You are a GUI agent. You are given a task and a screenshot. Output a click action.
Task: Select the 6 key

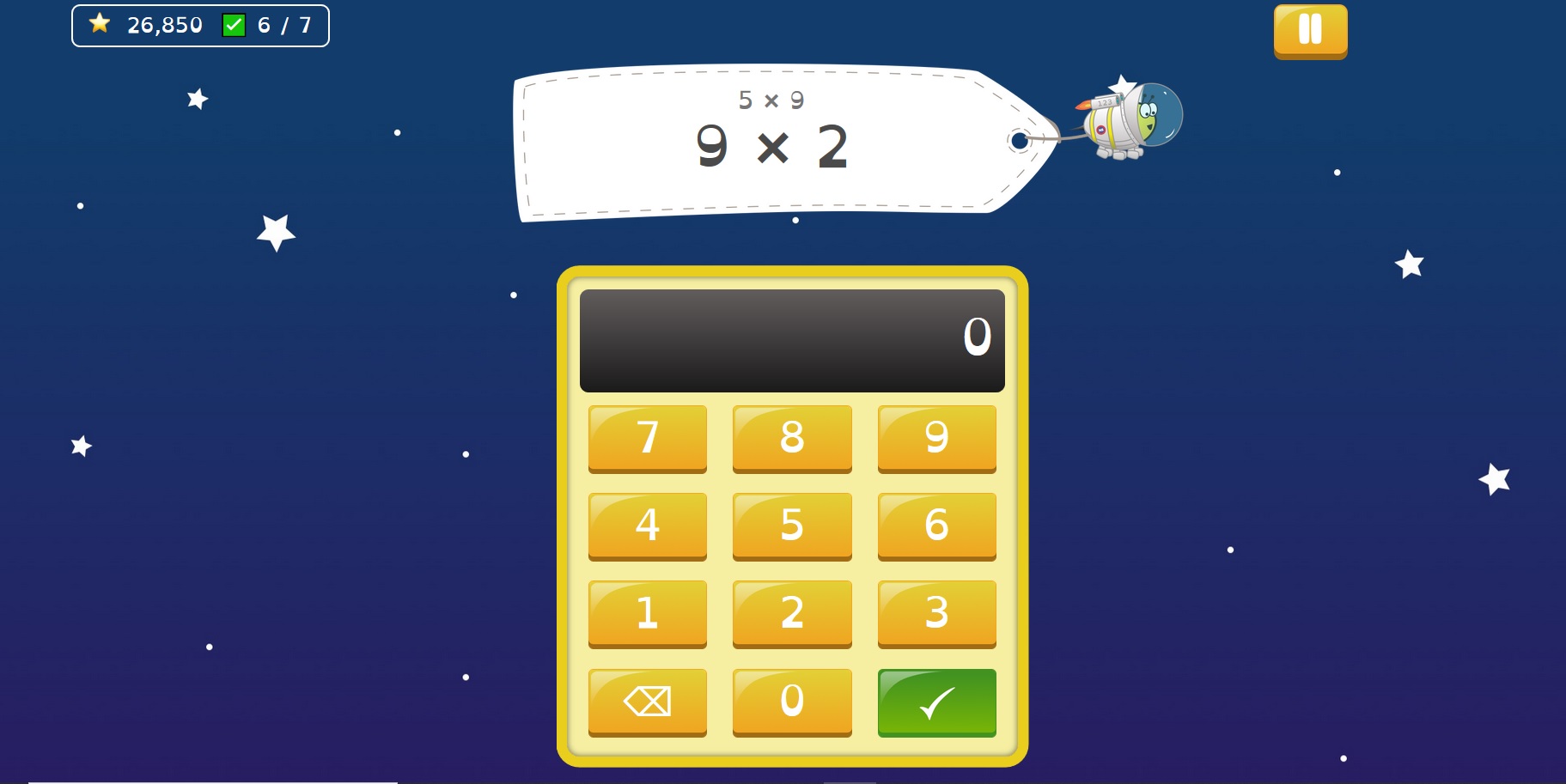937,526
